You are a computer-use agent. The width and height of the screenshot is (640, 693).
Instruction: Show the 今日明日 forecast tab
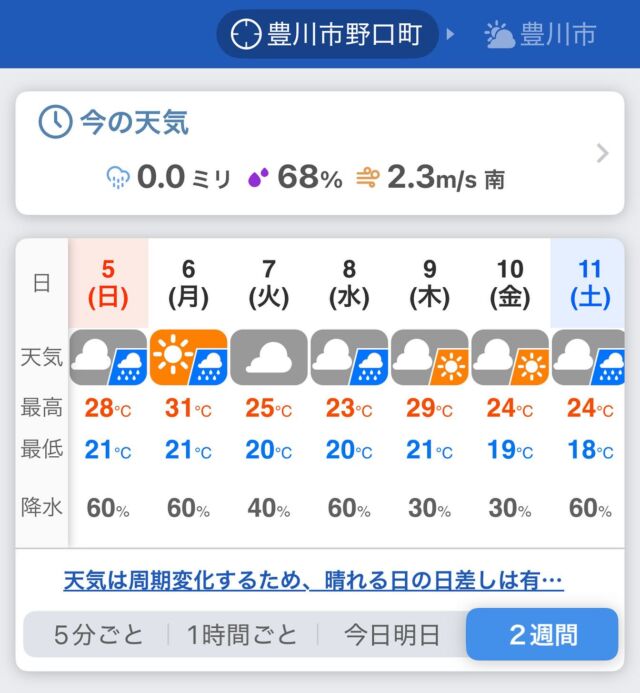coord(391,634)
